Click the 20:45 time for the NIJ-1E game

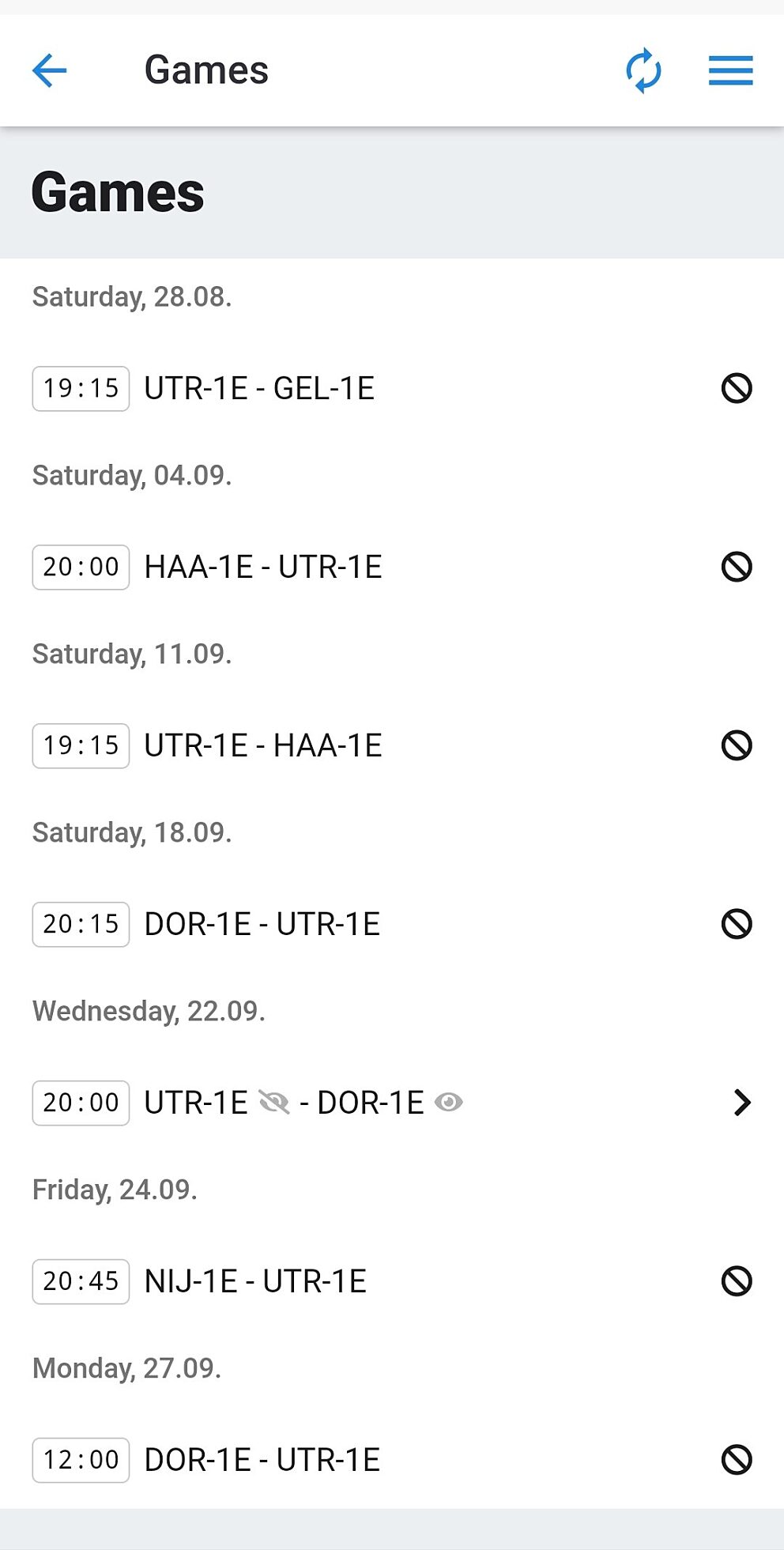[80, 1281]
